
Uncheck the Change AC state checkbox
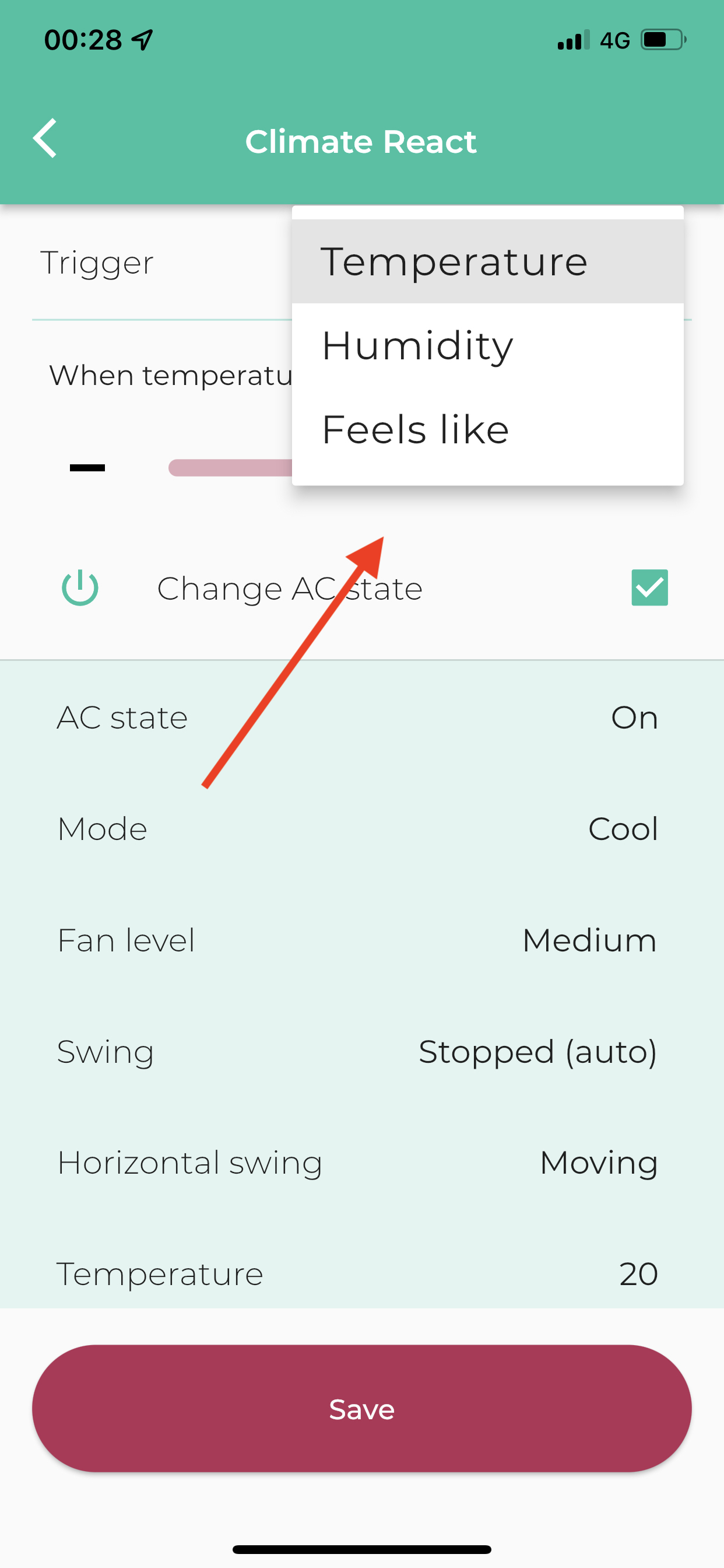coord(649,587)
